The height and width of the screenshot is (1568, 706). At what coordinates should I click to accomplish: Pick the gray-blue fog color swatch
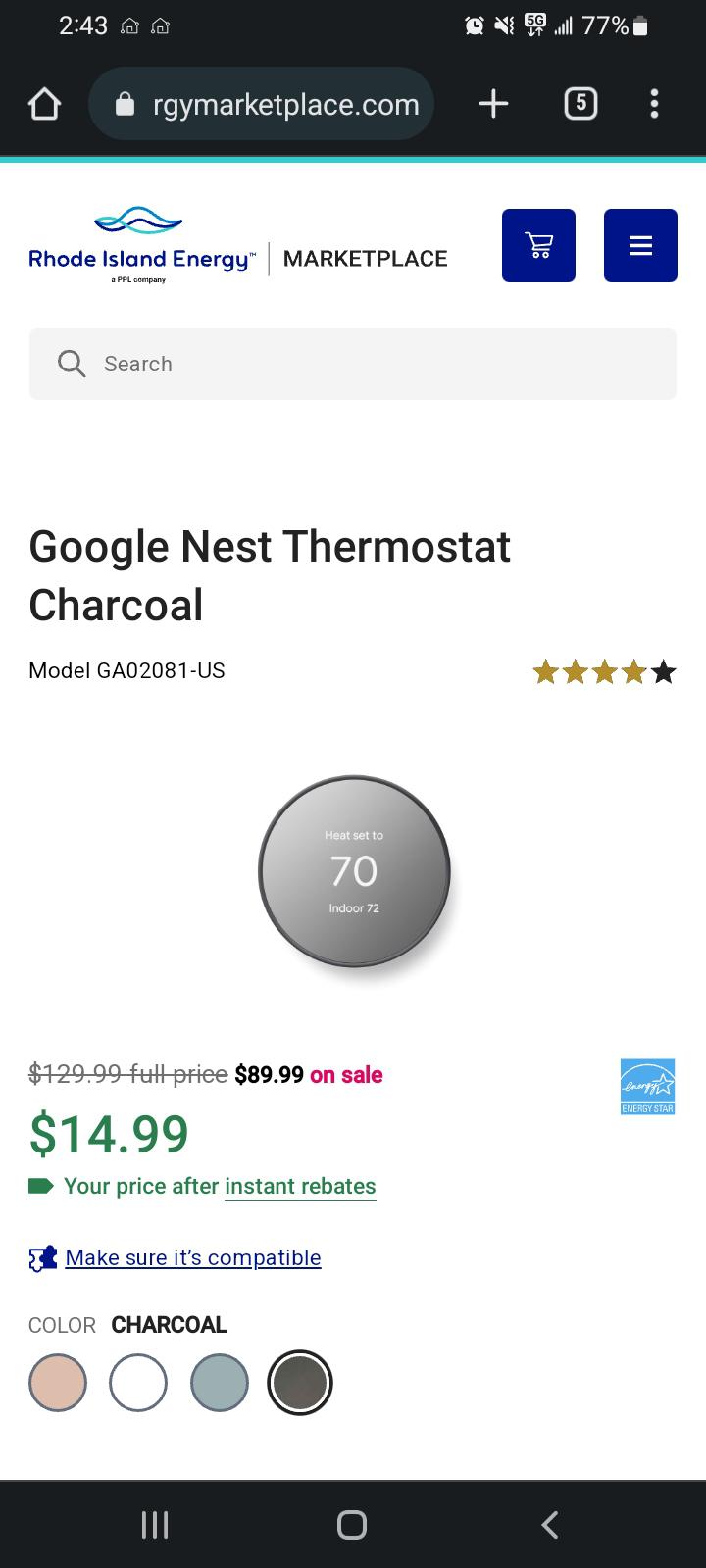pyautogui.click(x=219, y=1383)
